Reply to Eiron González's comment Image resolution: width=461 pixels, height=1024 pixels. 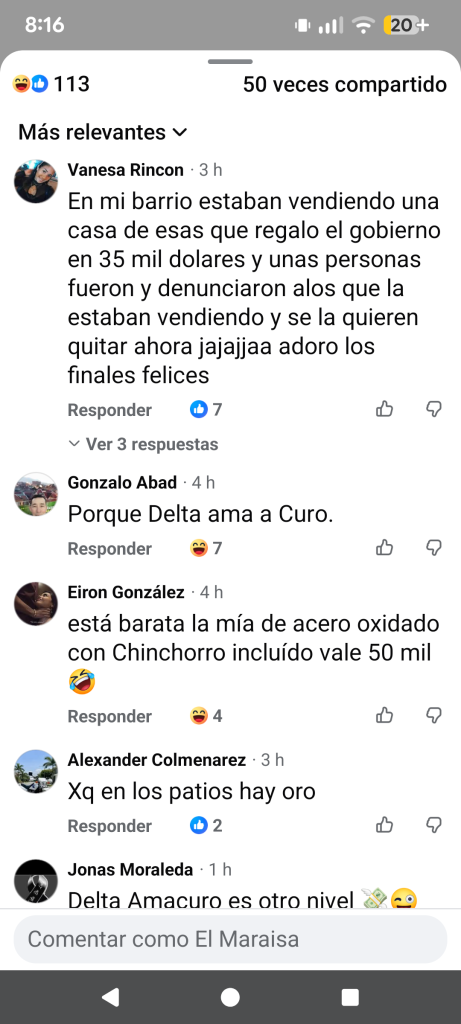[110, 716]
